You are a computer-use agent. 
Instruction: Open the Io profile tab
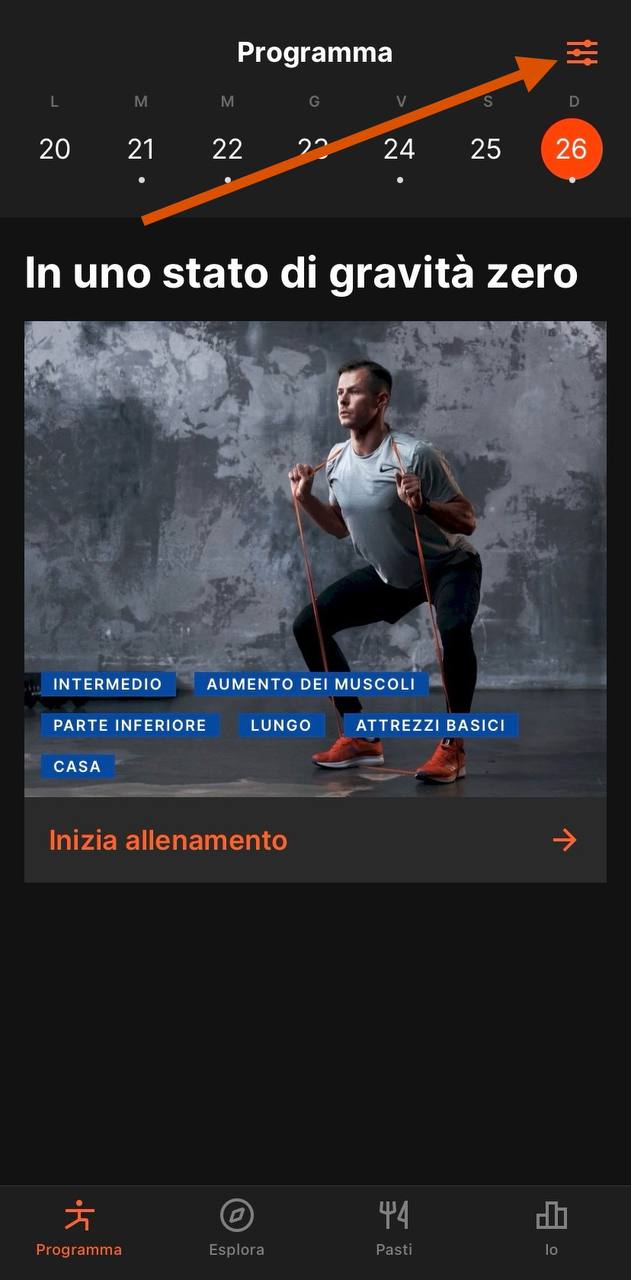[x=551, y=1229]
